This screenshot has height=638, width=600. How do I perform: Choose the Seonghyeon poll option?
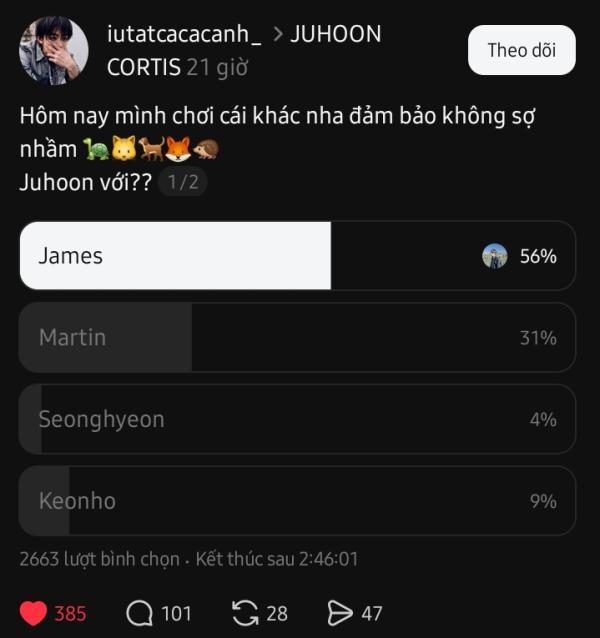pos(297,420)
